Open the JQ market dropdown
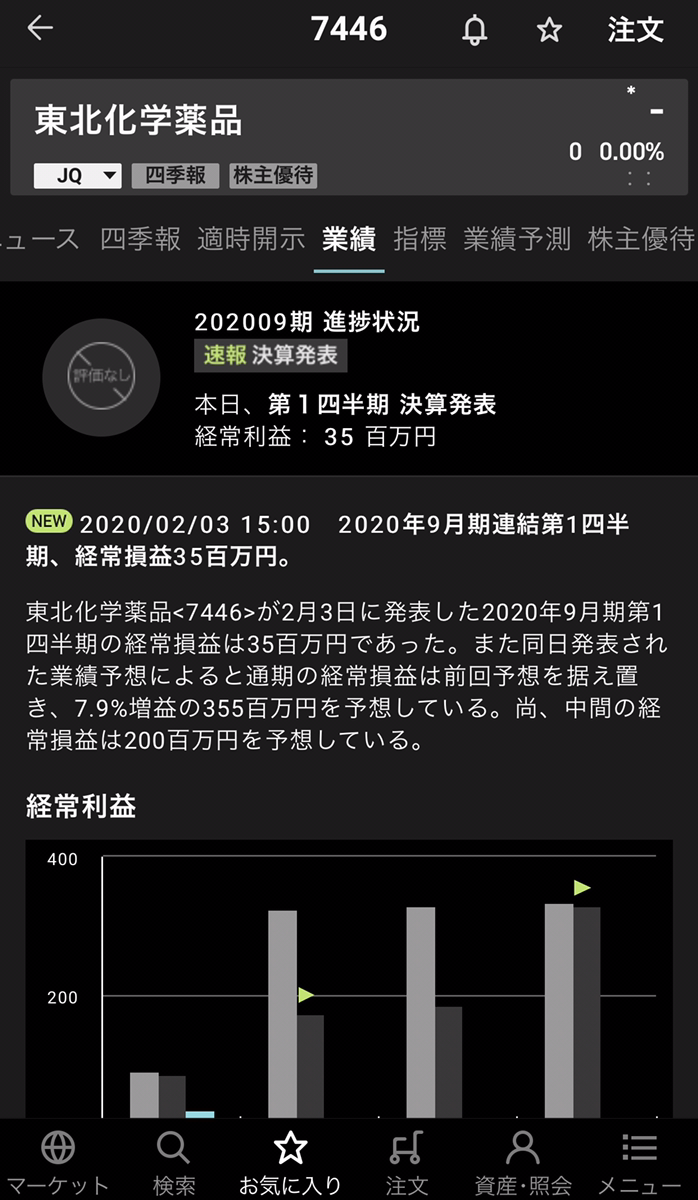 point(78,176)
